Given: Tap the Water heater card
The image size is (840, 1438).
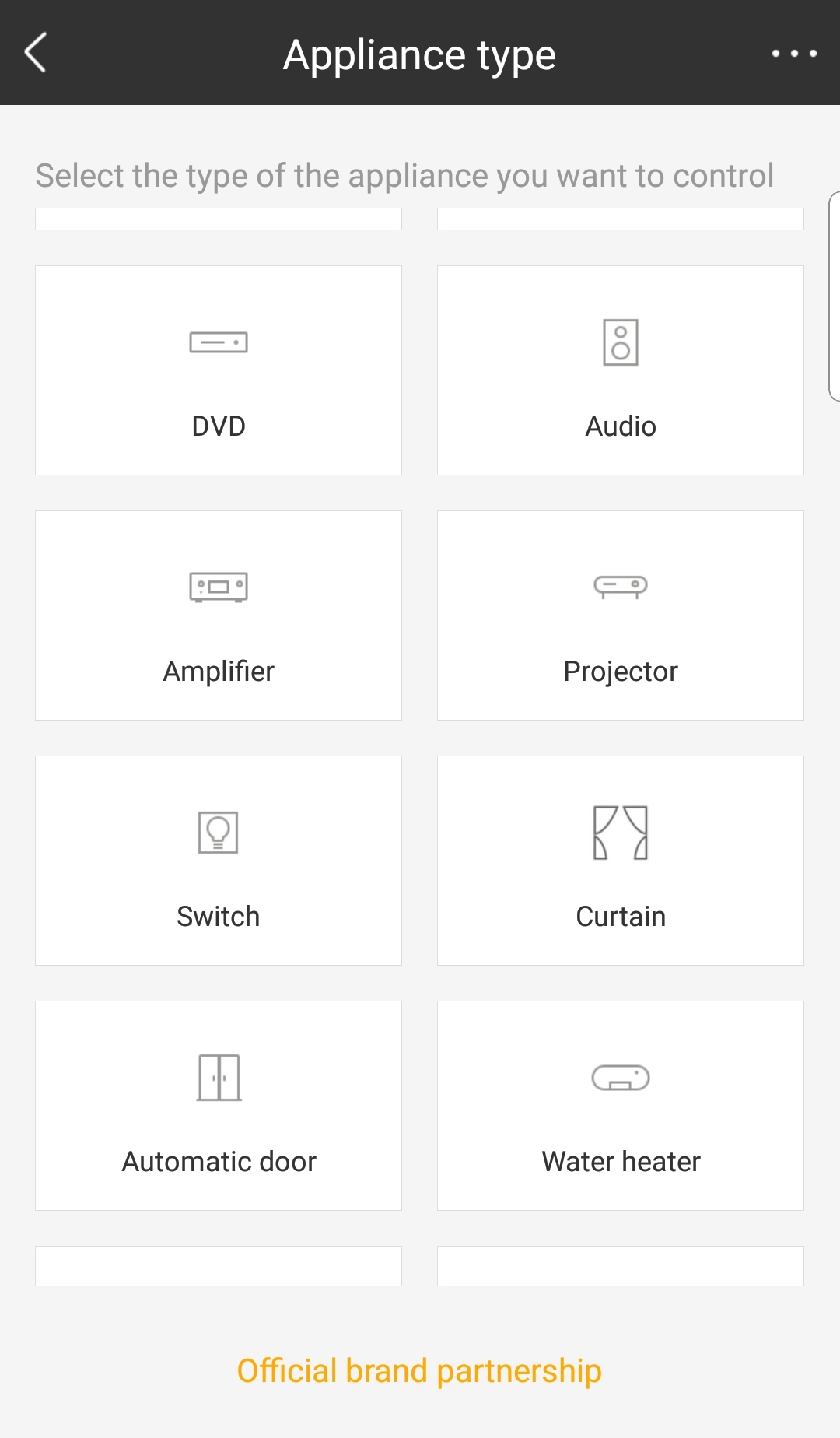Looking at the screenshot, I should tap(620, 1106).
